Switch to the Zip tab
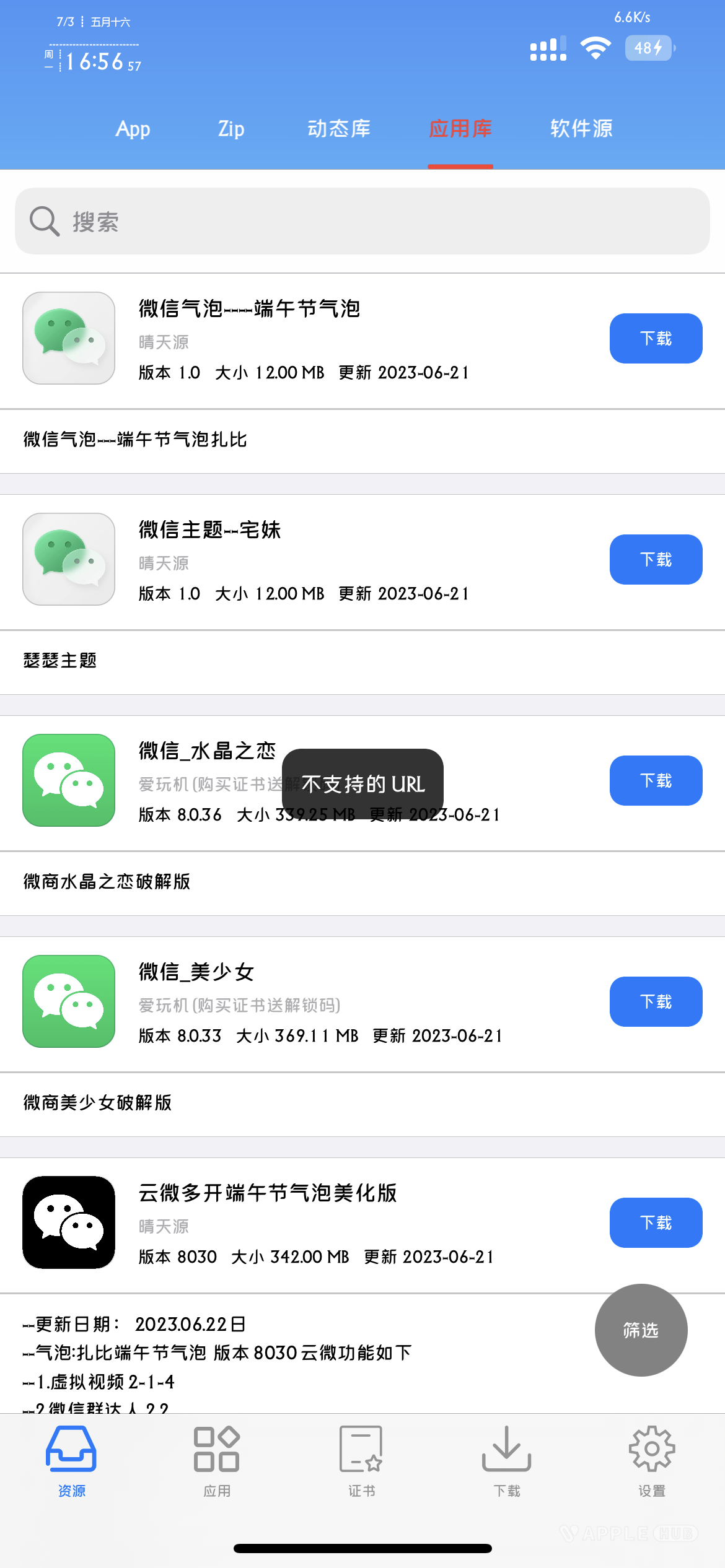The width and height of the screenshot is (725, 1568). (x=231, y=129)
